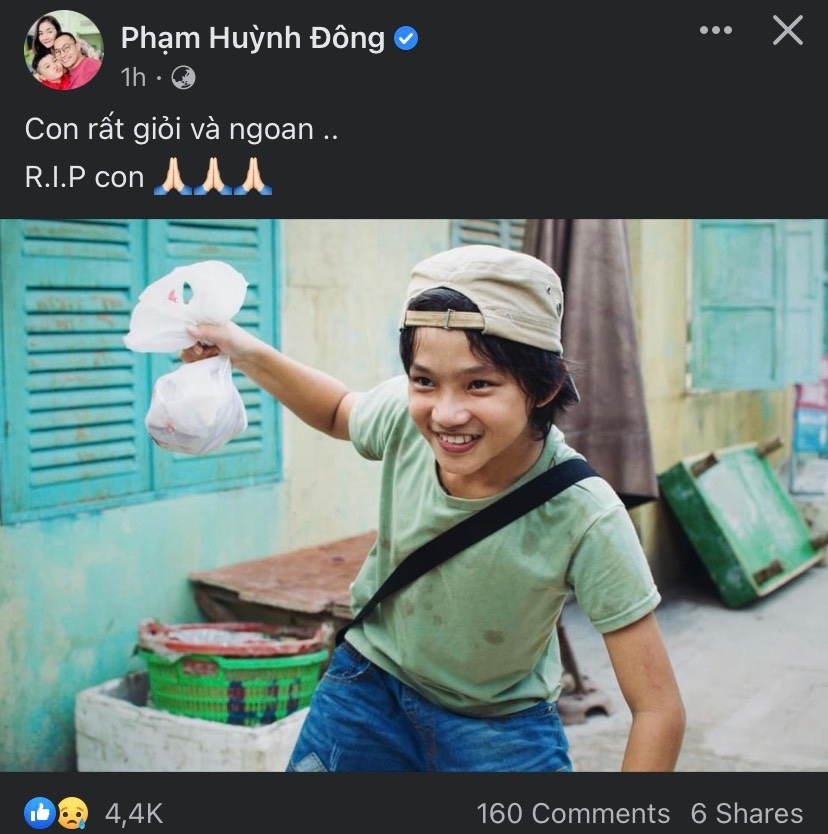The image size is (828, 834).
Task: Open the three-dot post options menu
Action: pos(715,31)
